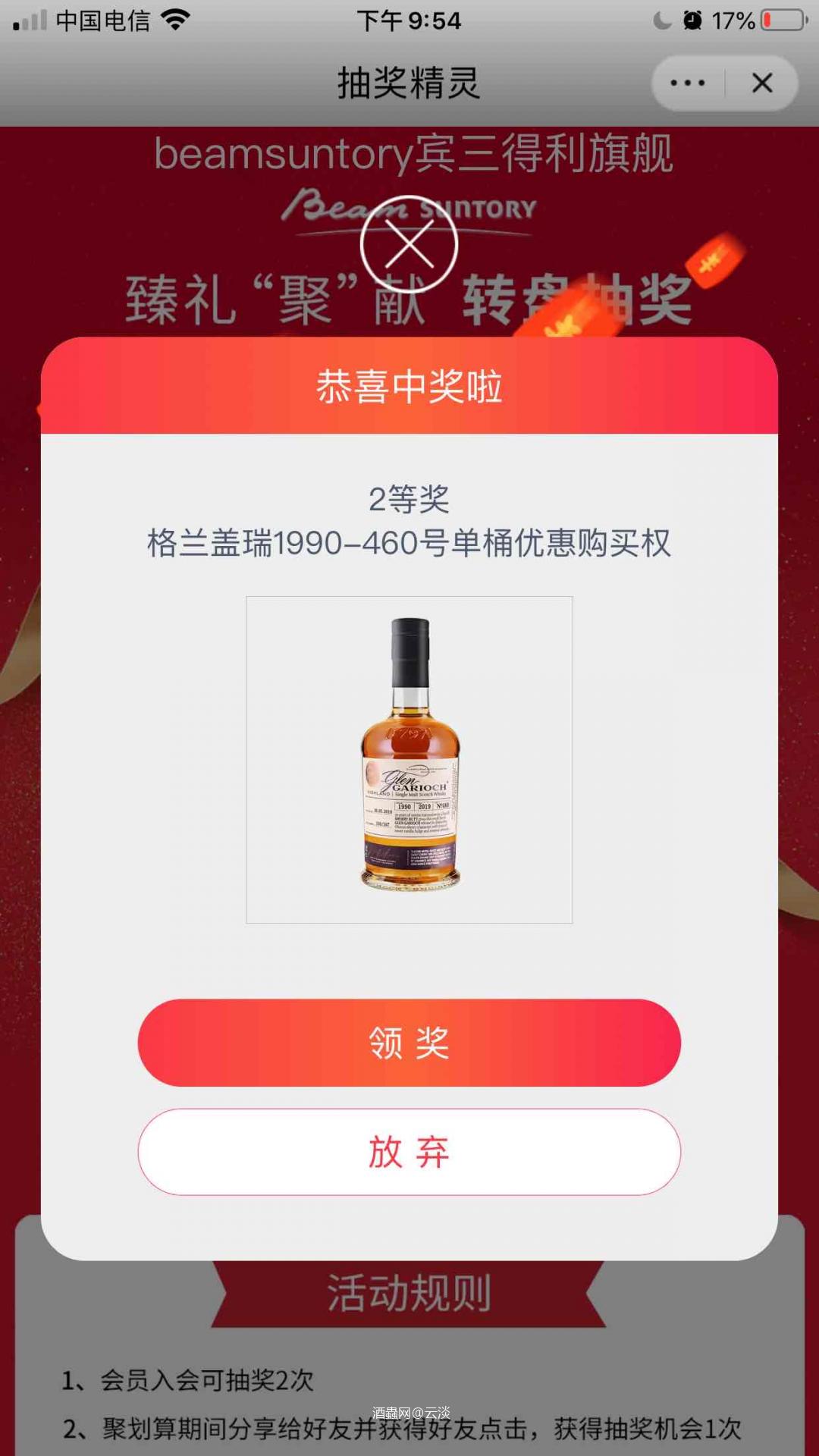Image resolution: width=819 pixels, height=1456 pixels.
Task: Close the banner via the circular X icon
Action: coord(410,243)
